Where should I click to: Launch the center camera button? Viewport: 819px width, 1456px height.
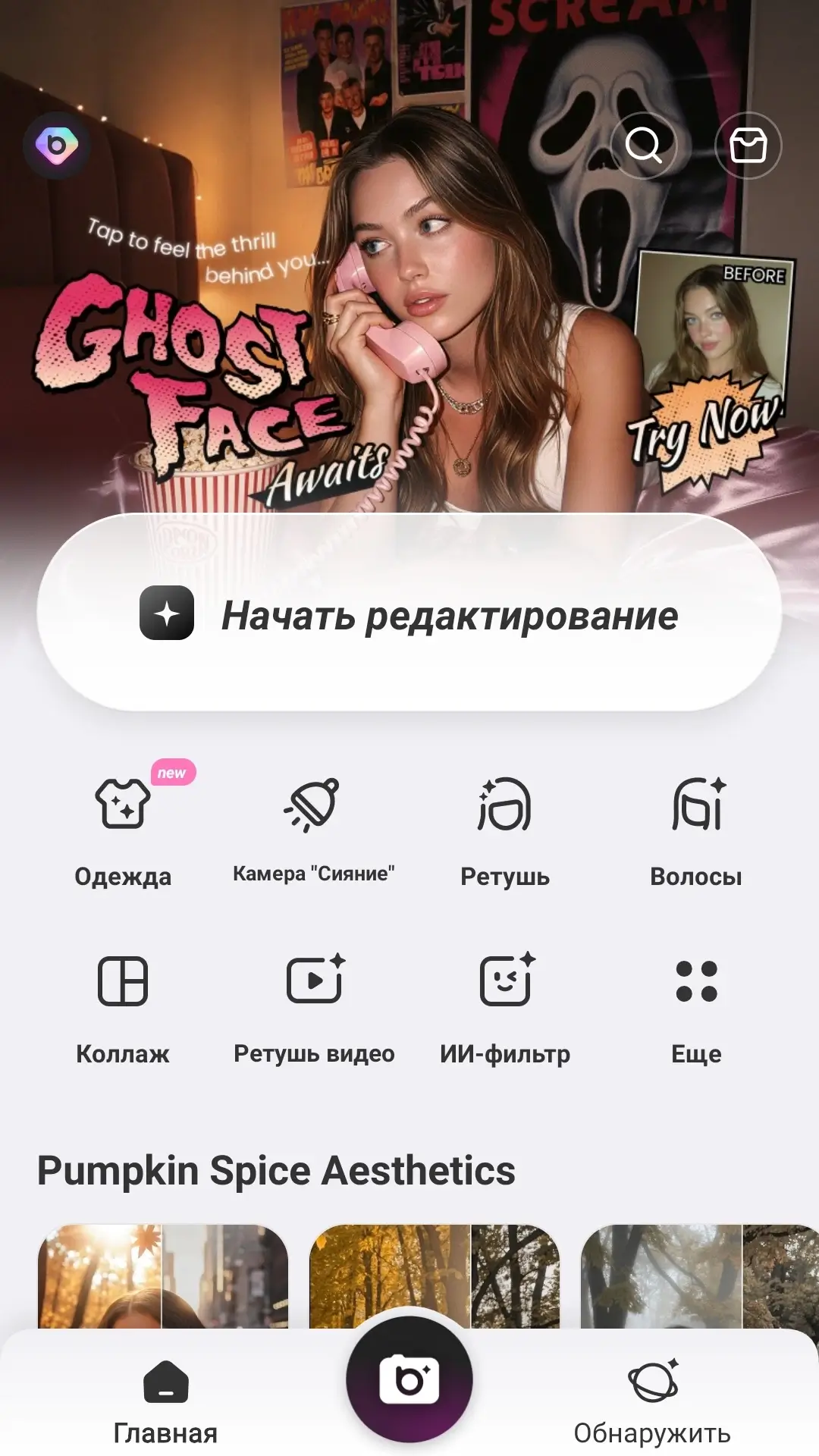pos(409,1379)
